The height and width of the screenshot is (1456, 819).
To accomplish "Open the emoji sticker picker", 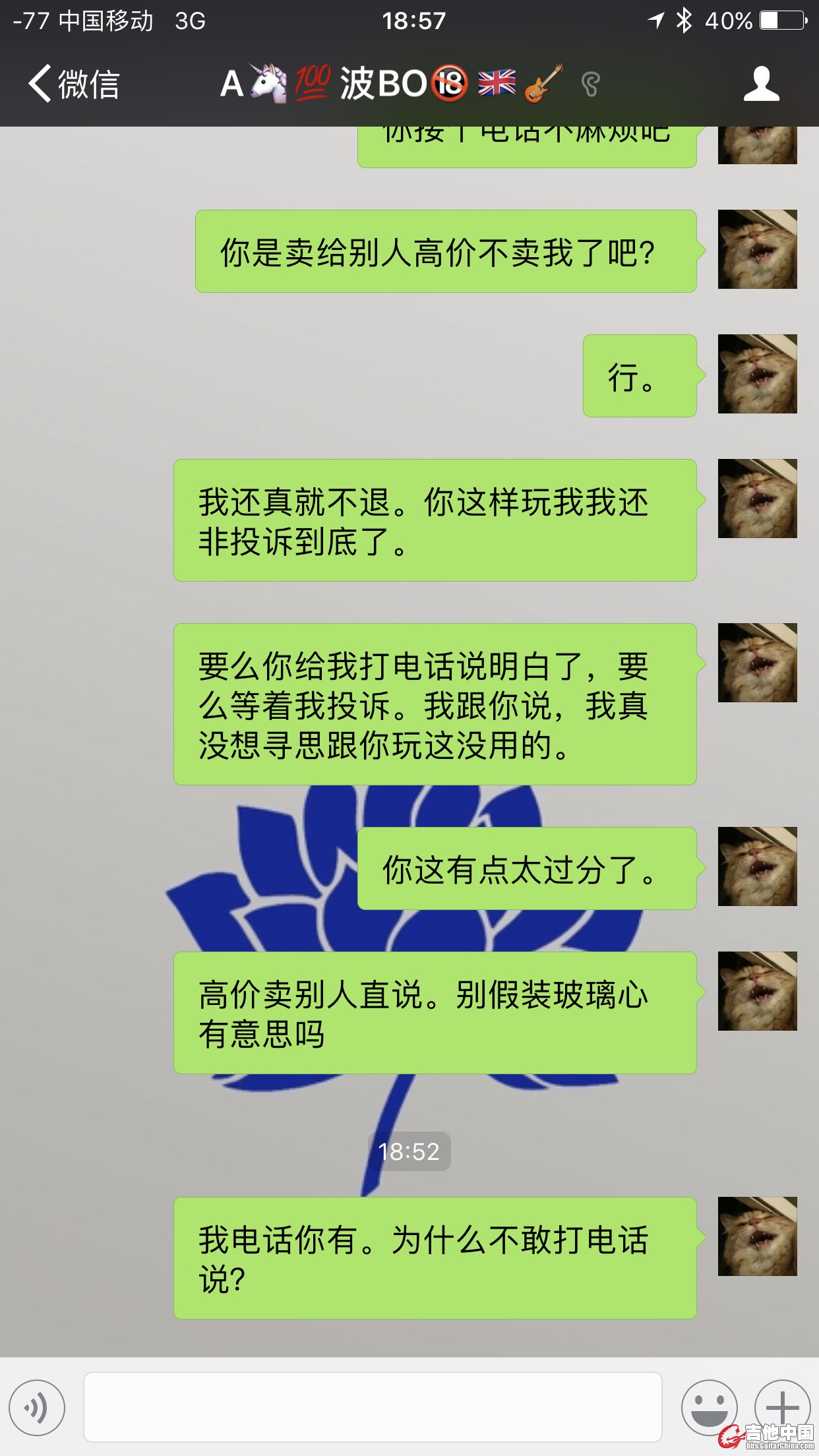I will point(709,1407).
